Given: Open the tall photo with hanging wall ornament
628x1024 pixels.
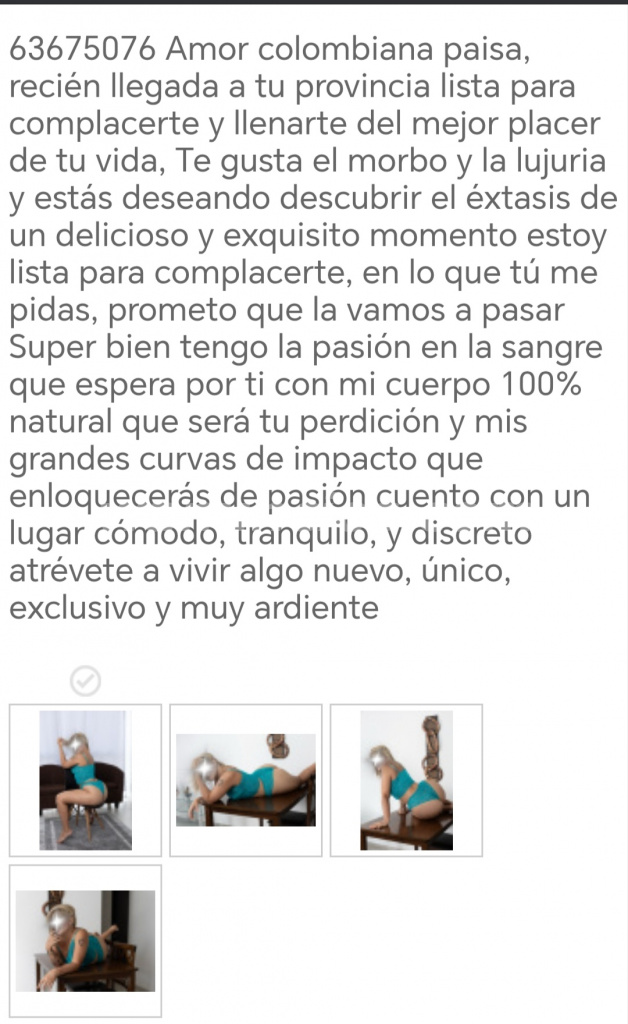Looking at the screenshot, I should coord(406,780).
